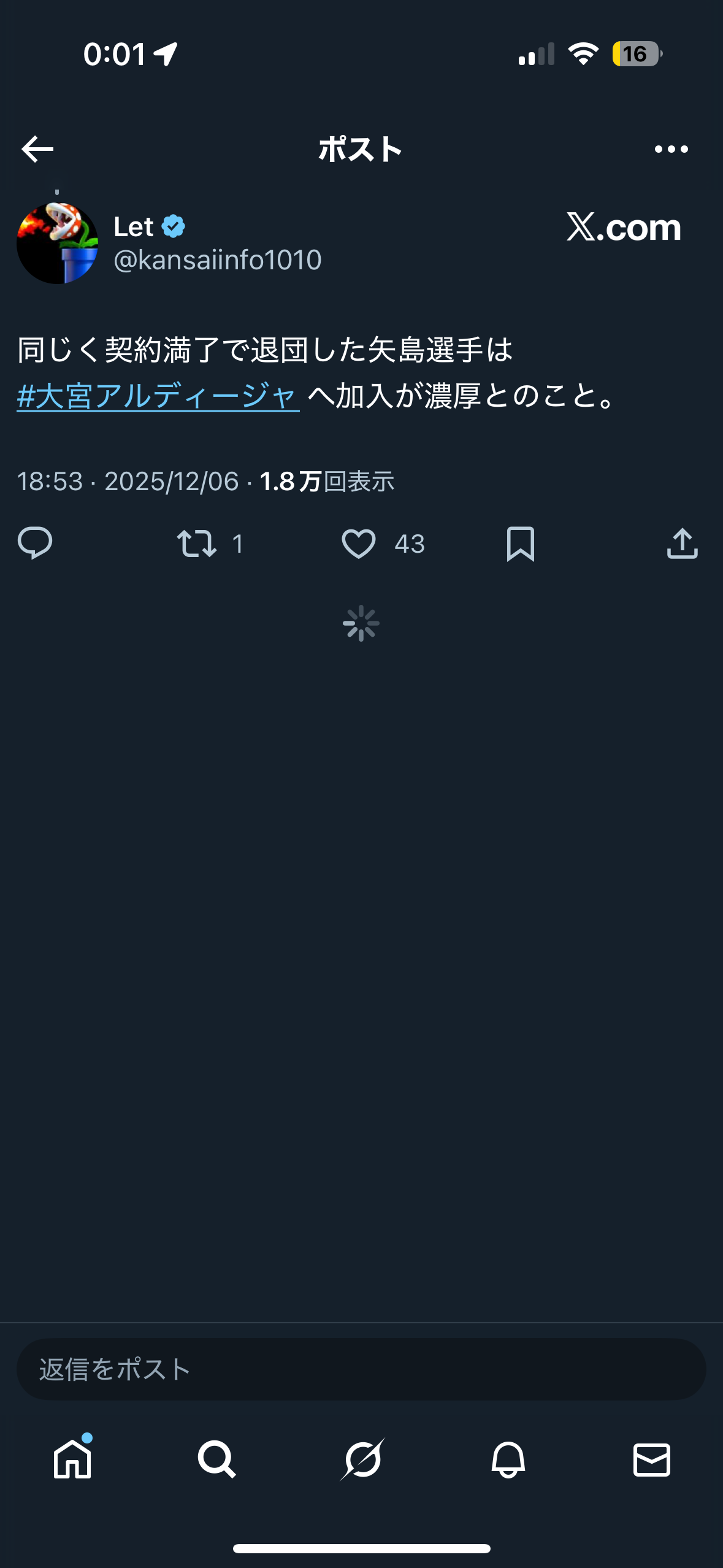Image resolution: width=723 pixels, height=1568 pixels.
Task: Switch to the Search tab
Action: [x=216, y=1459]
